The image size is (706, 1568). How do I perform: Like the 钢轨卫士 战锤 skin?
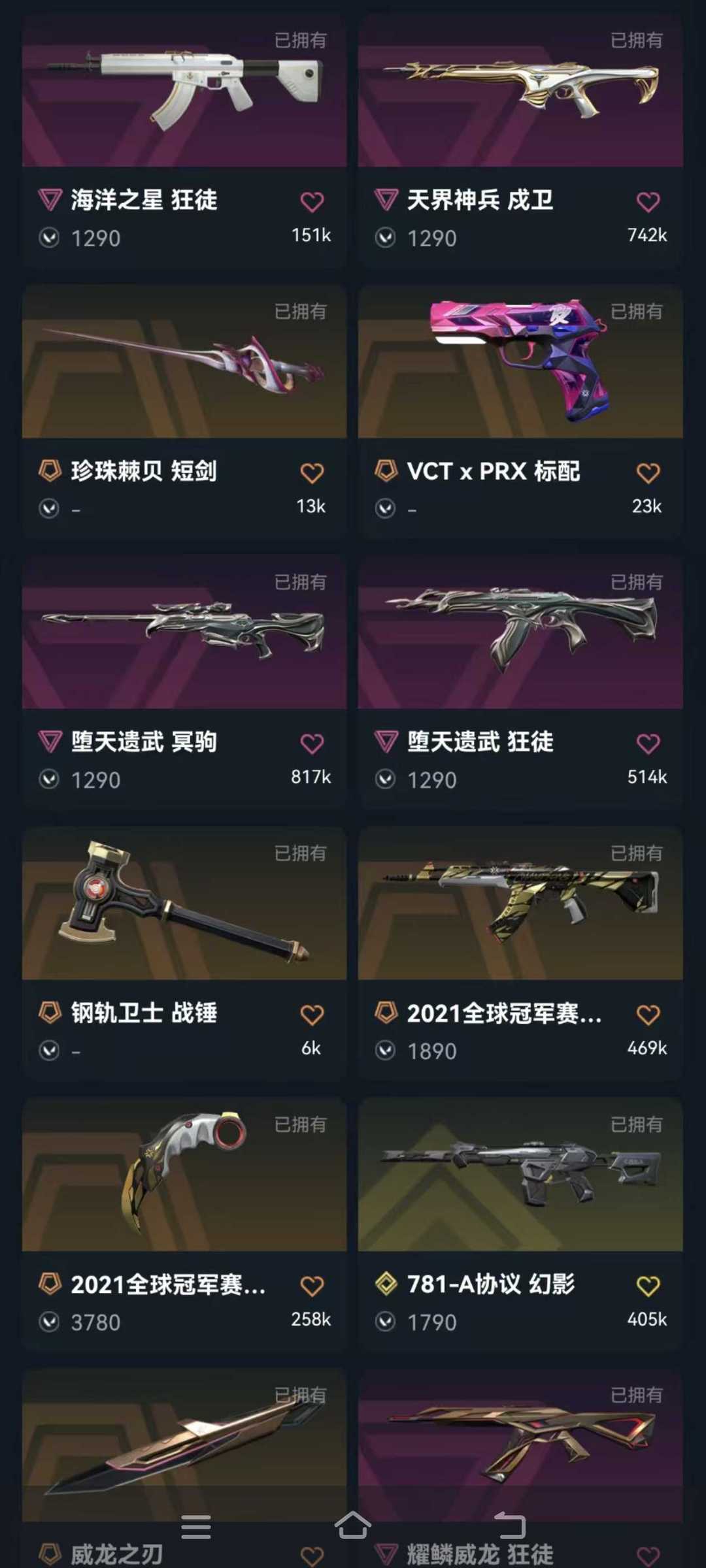click(312, 1015)
